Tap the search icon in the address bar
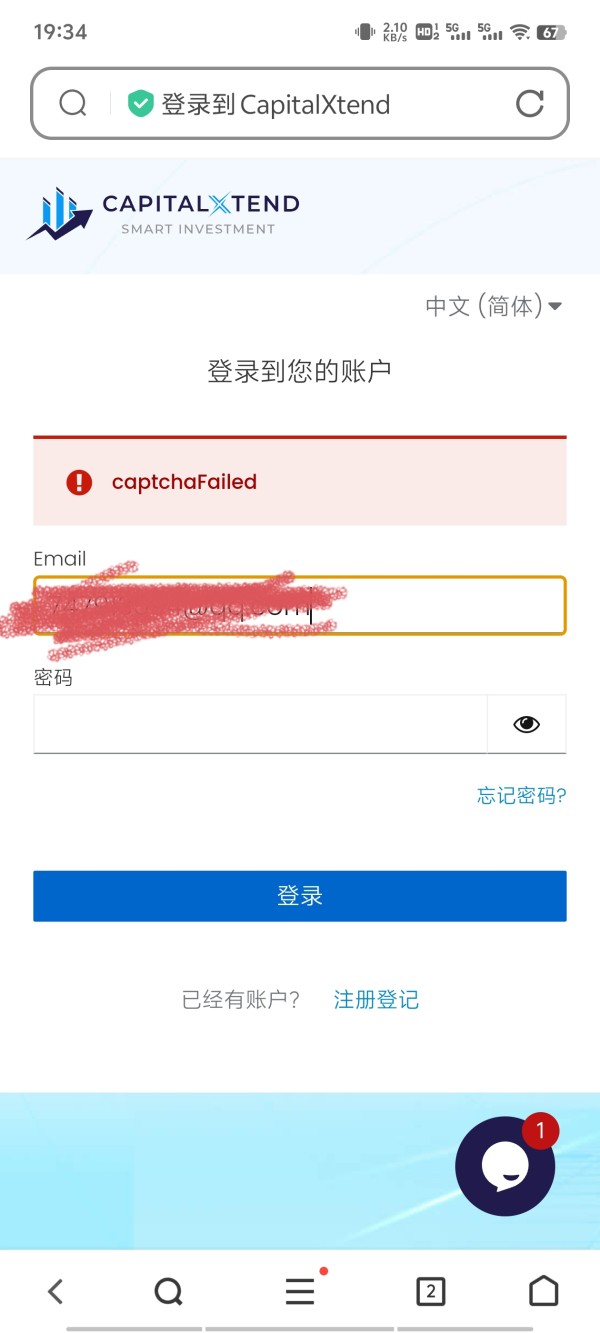Viewport: 600px width, 1333px height. coord(73,103)
